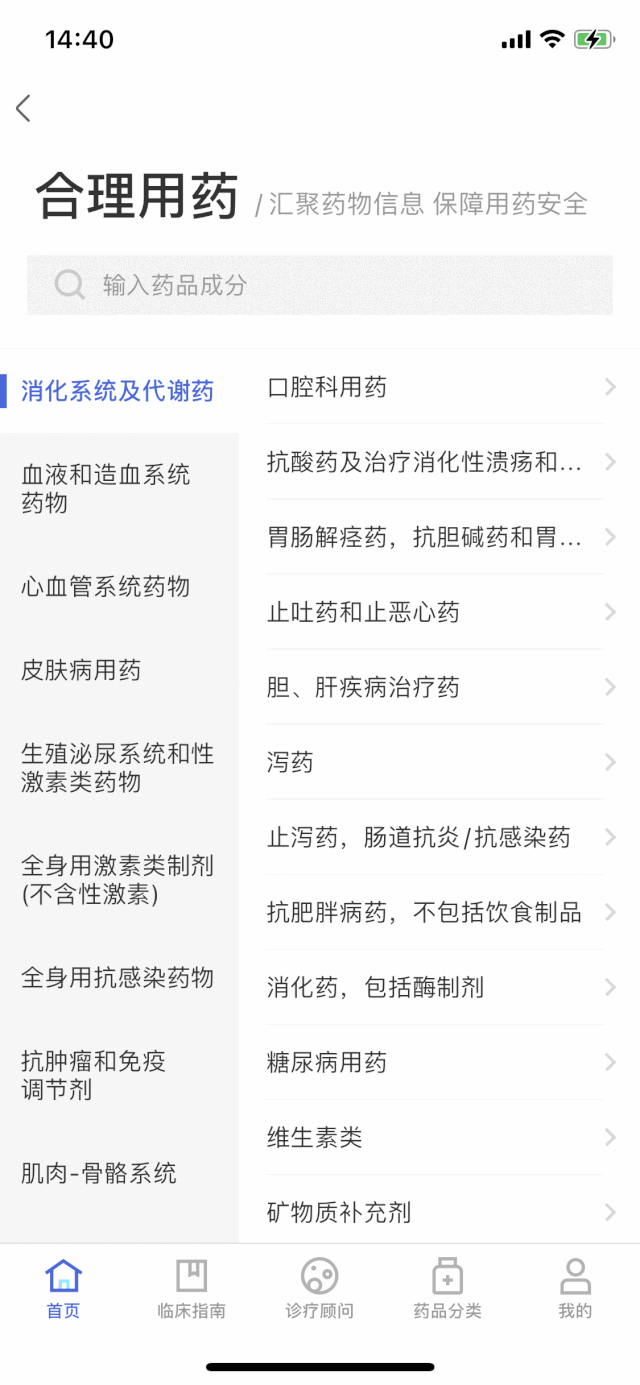
Task: Open the 我的 tab
Action: (576, 1289)
